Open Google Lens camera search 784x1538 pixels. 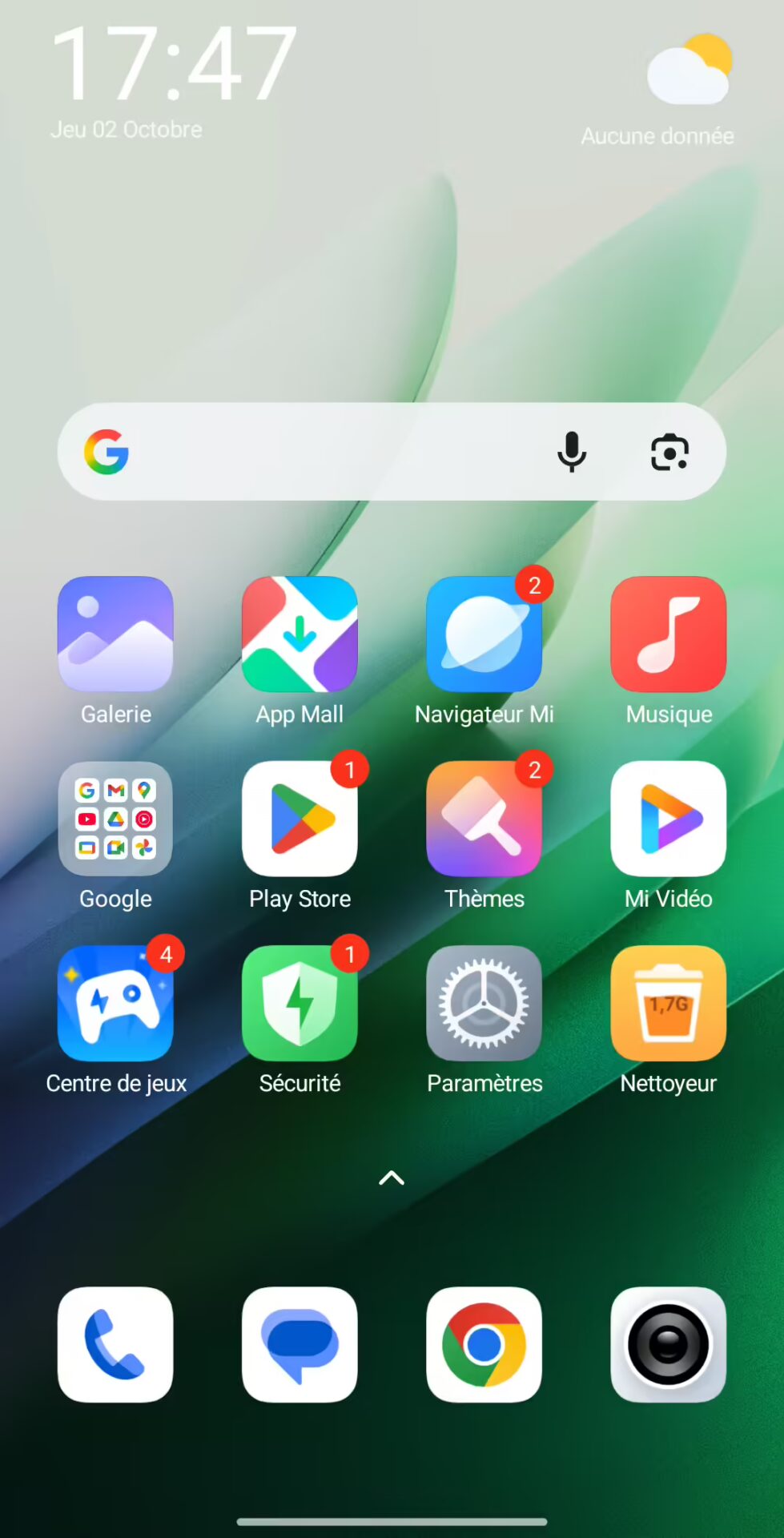pos(669,452)
